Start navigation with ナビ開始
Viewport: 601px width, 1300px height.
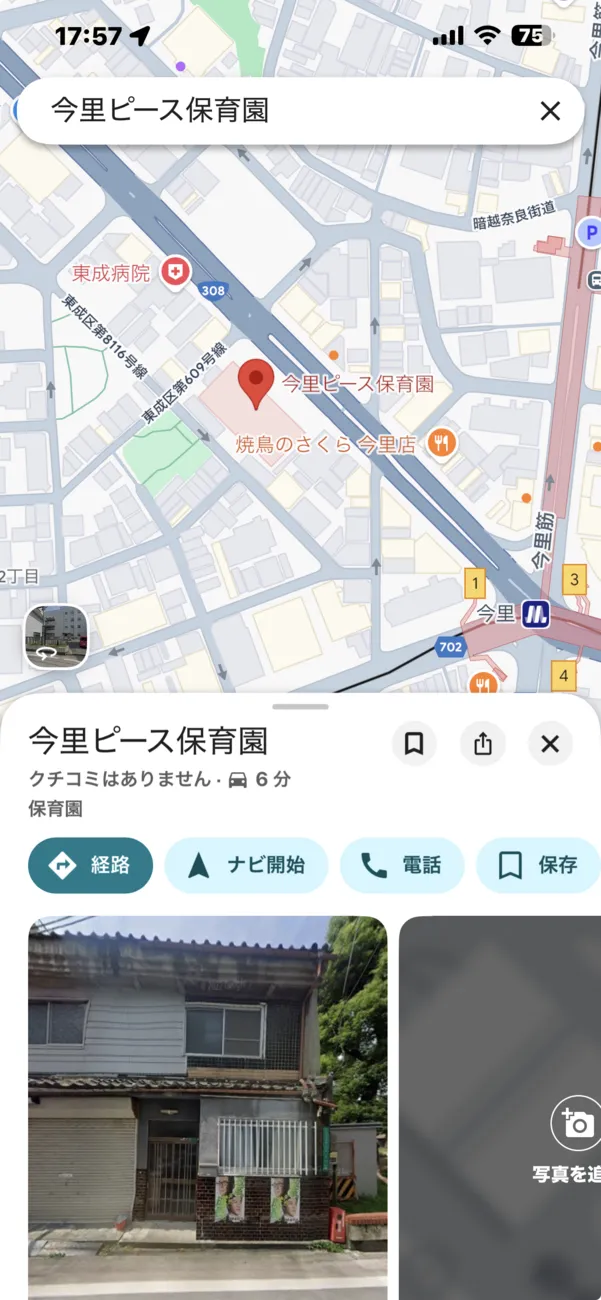pos(246,865)
